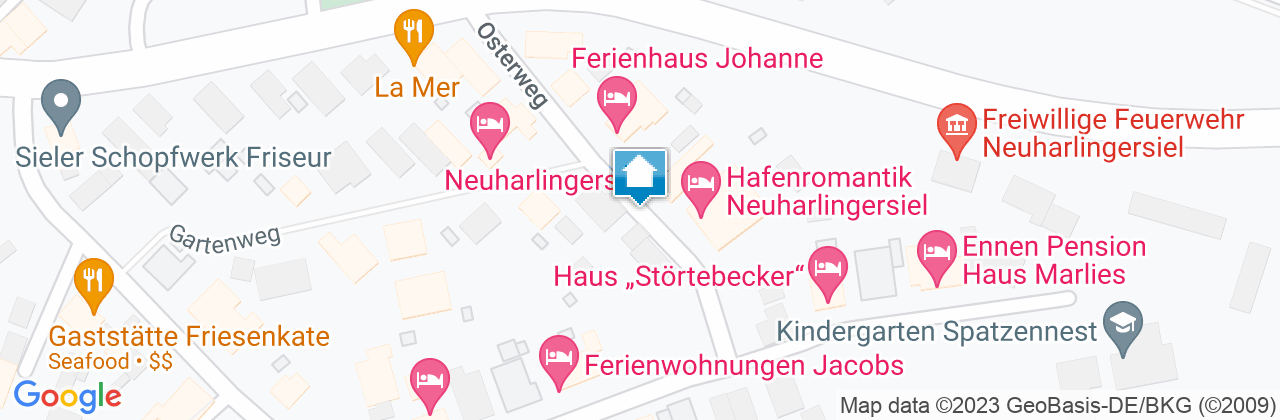
Task: Open the Ferienwohnungen Jacobs lodging pin
Action: (x=558, y=358)
